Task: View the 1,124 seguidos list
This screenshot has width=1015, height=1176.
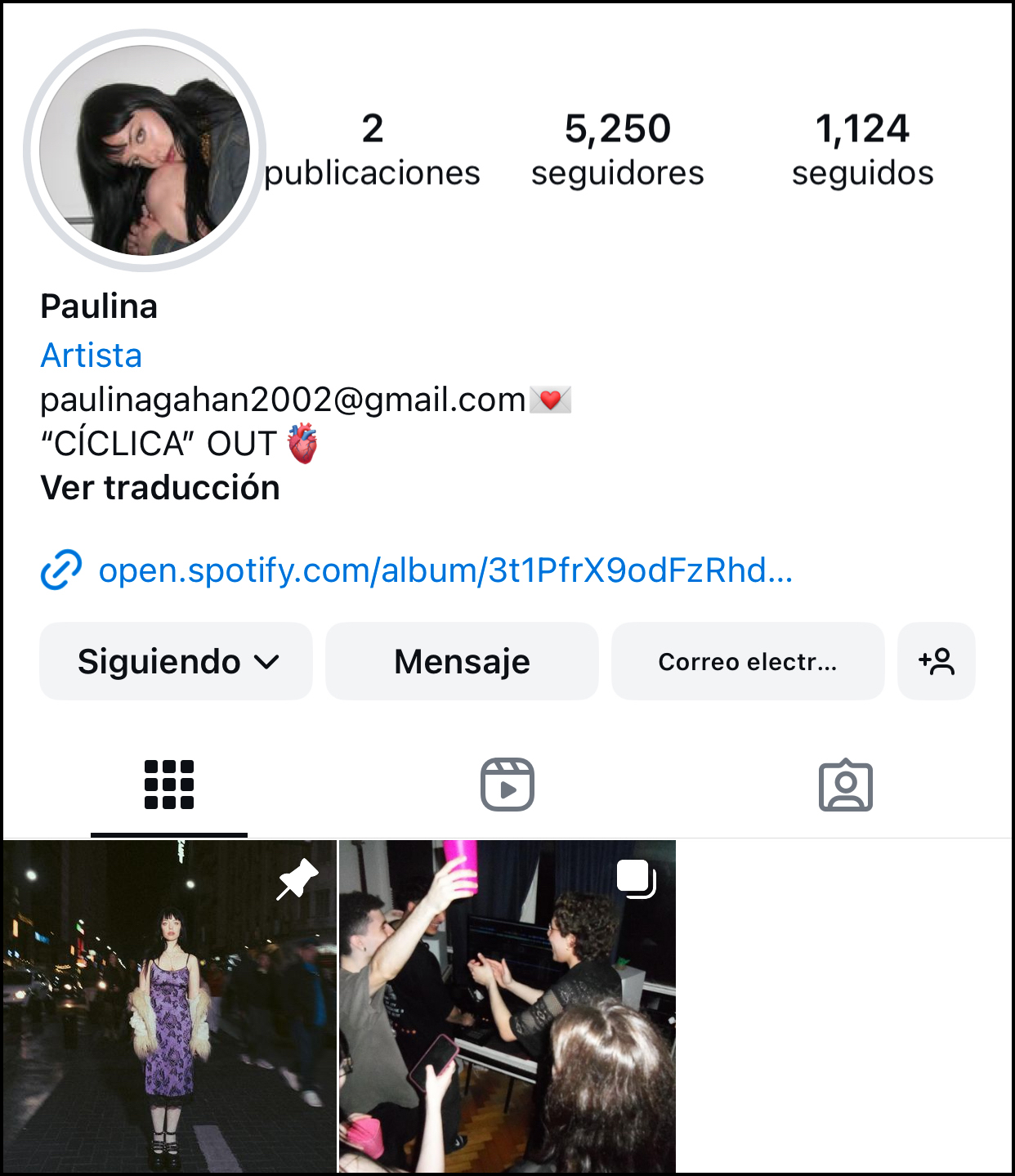Action: 862,150
